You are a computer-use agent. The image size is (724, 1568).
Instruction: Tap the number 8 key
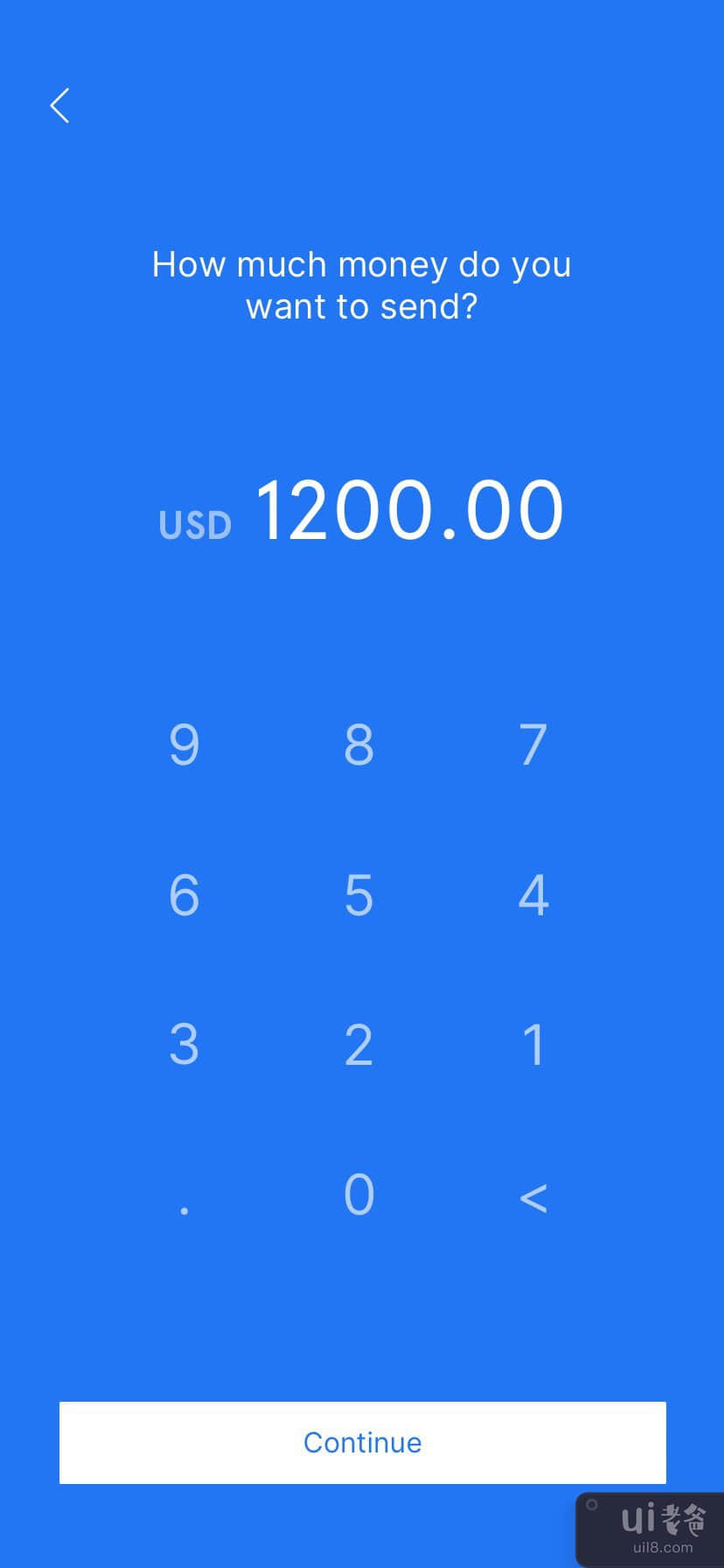click(x=359, y=745)
